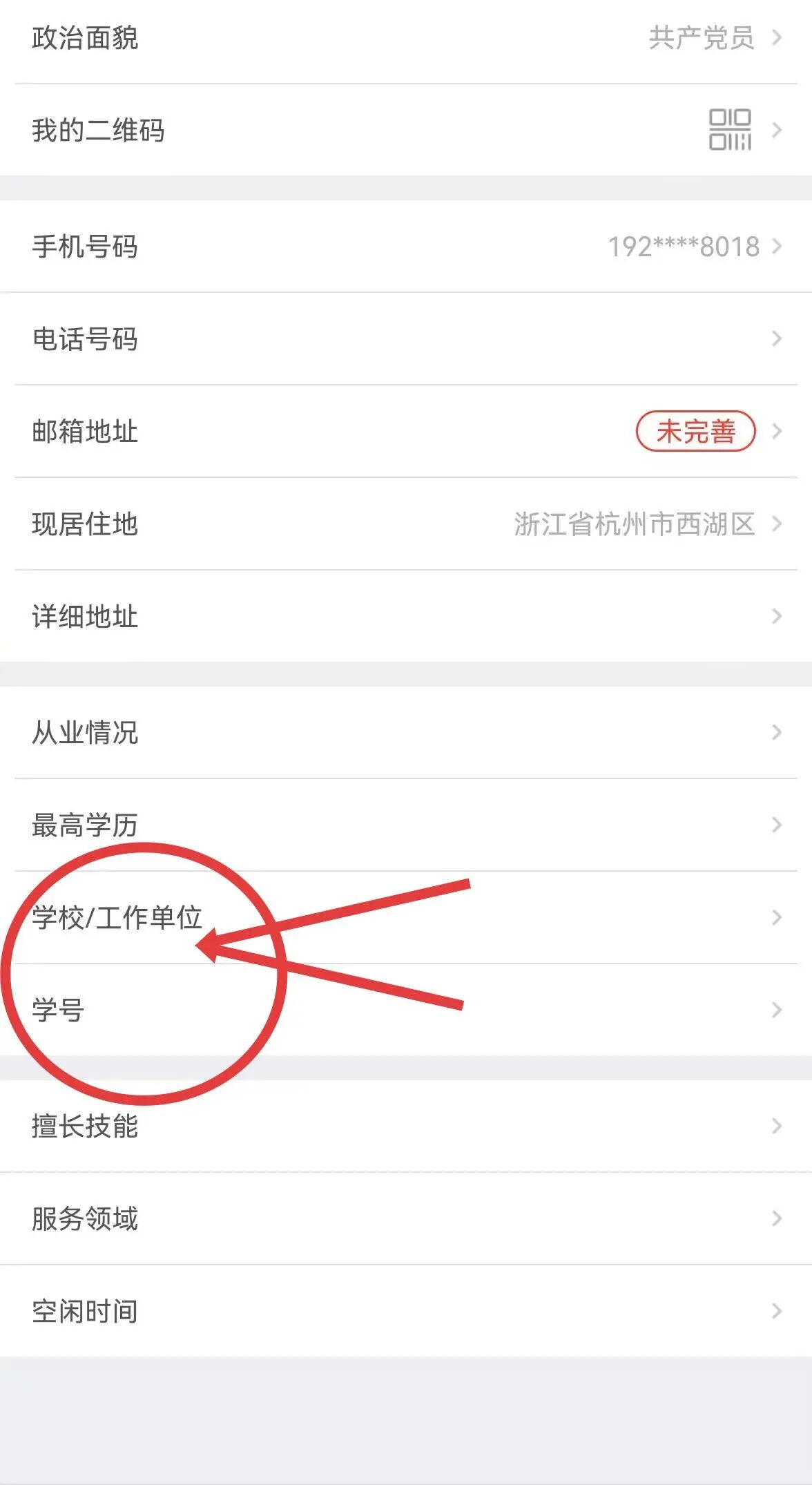Expand 现居住地 via its chevron arrow
The width and height of the screenshot is (812, 1485).
775,524
